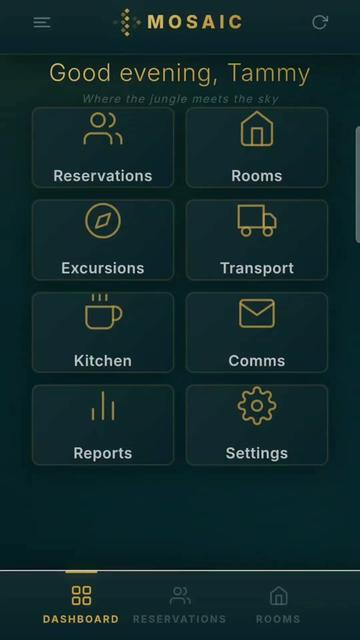Tap the refresh icon in the header

point(320,22)
